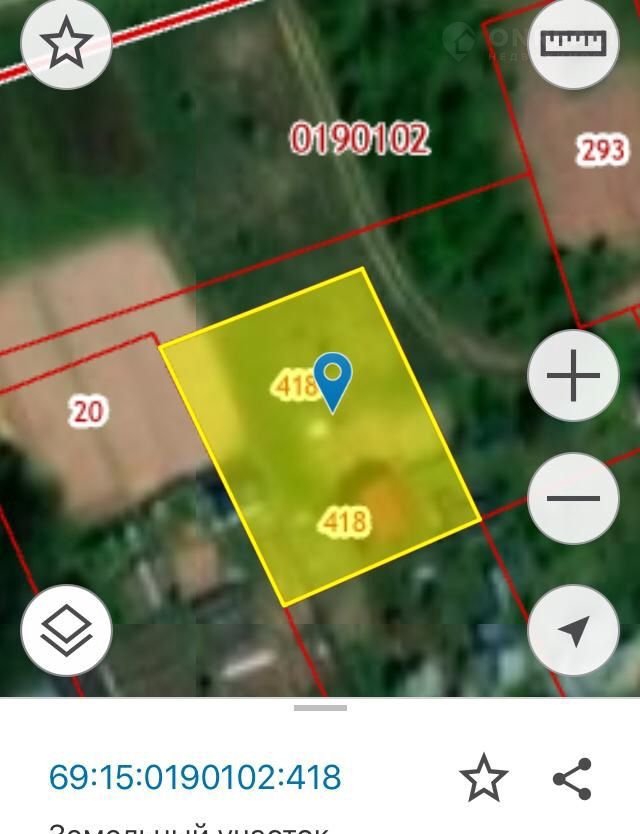Activate the ruler measurement tool

(573, 43)
